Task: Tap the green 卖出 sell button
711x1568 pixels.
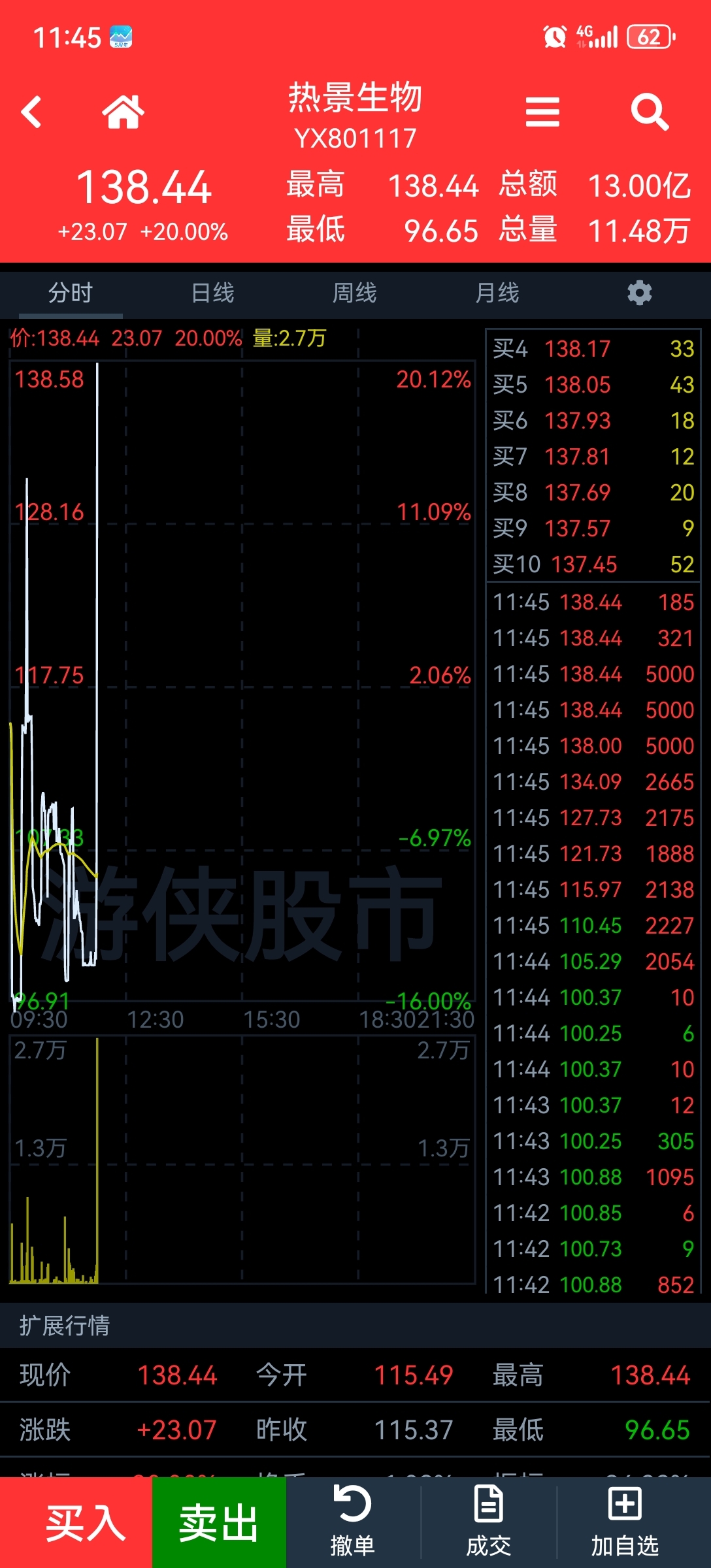Action: click(x=219, y=1522)
